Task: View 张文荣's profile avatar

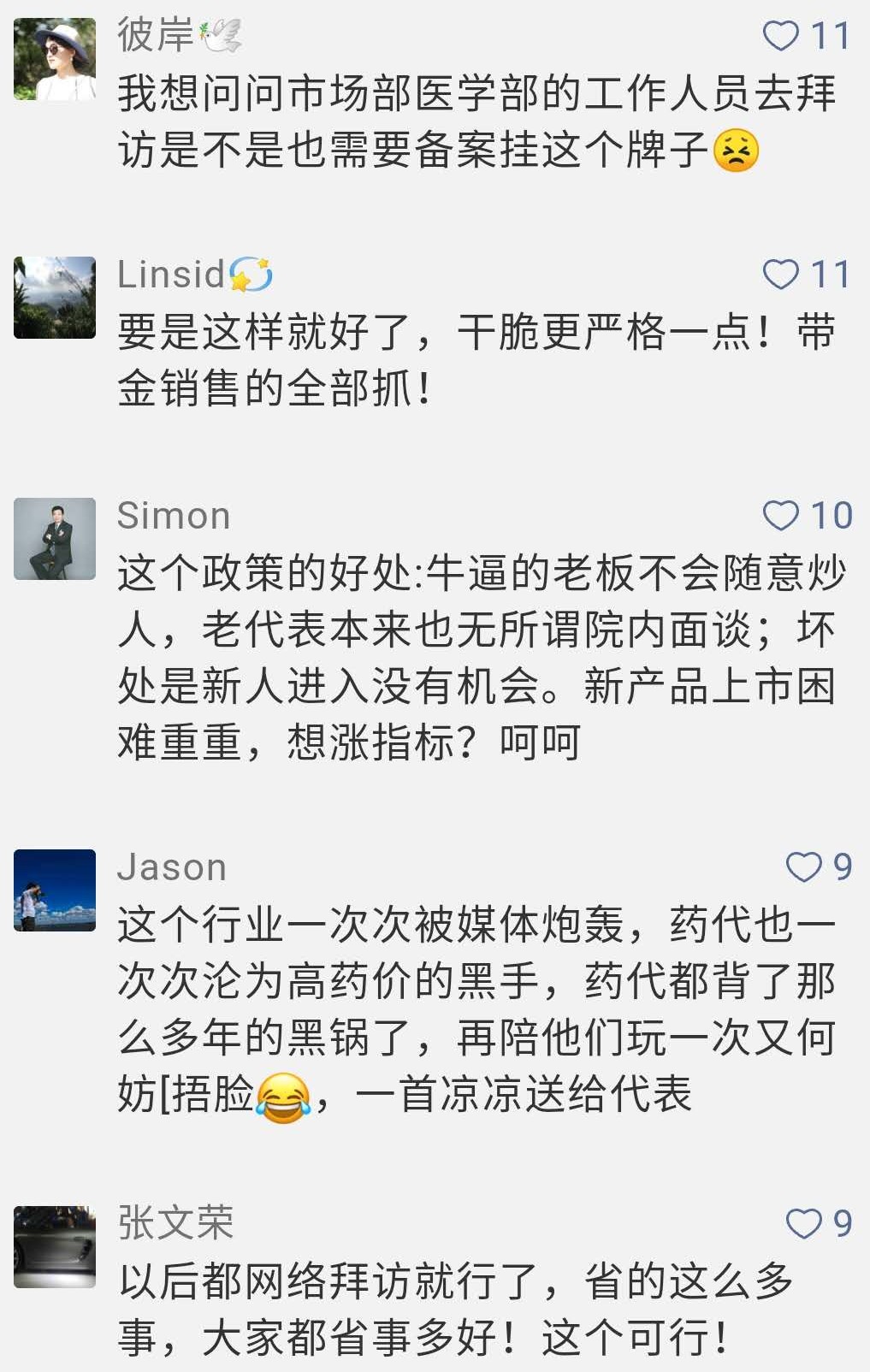Action: pos(55,1246)
